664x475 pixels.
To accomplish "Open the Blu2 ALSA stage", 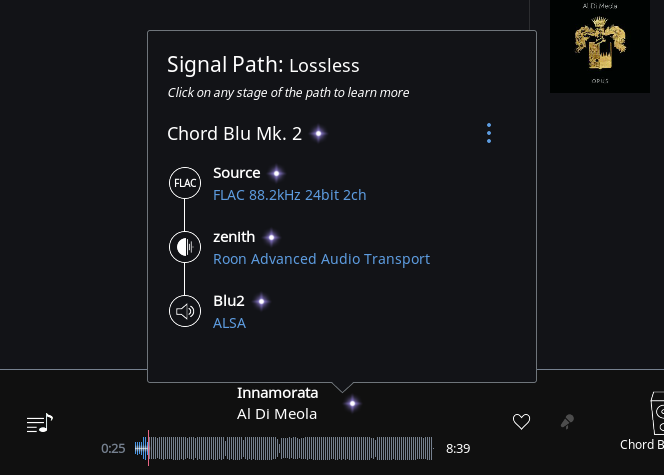I will [x=229, y=323].
